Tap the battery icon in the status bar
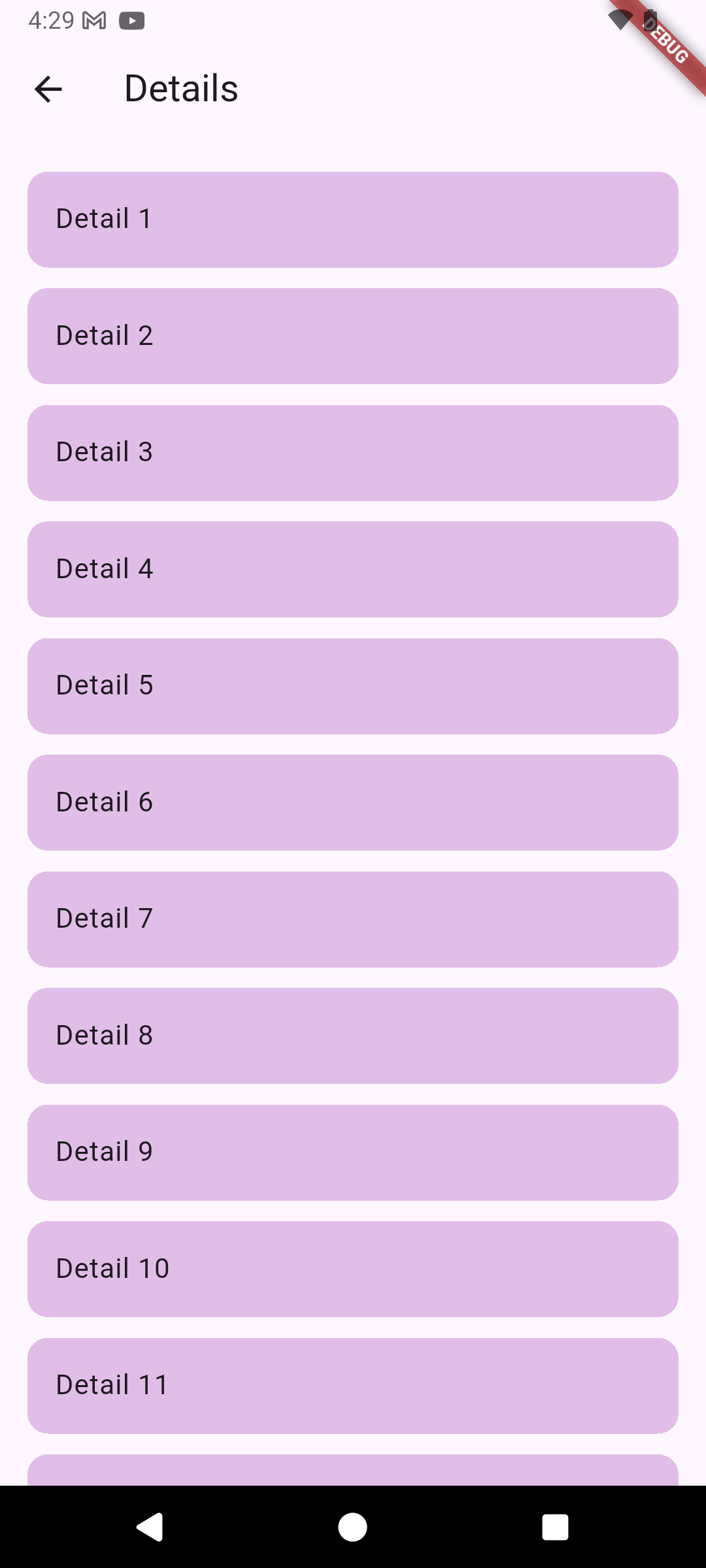Viewport: 706px width, 1568px height. 650,20
